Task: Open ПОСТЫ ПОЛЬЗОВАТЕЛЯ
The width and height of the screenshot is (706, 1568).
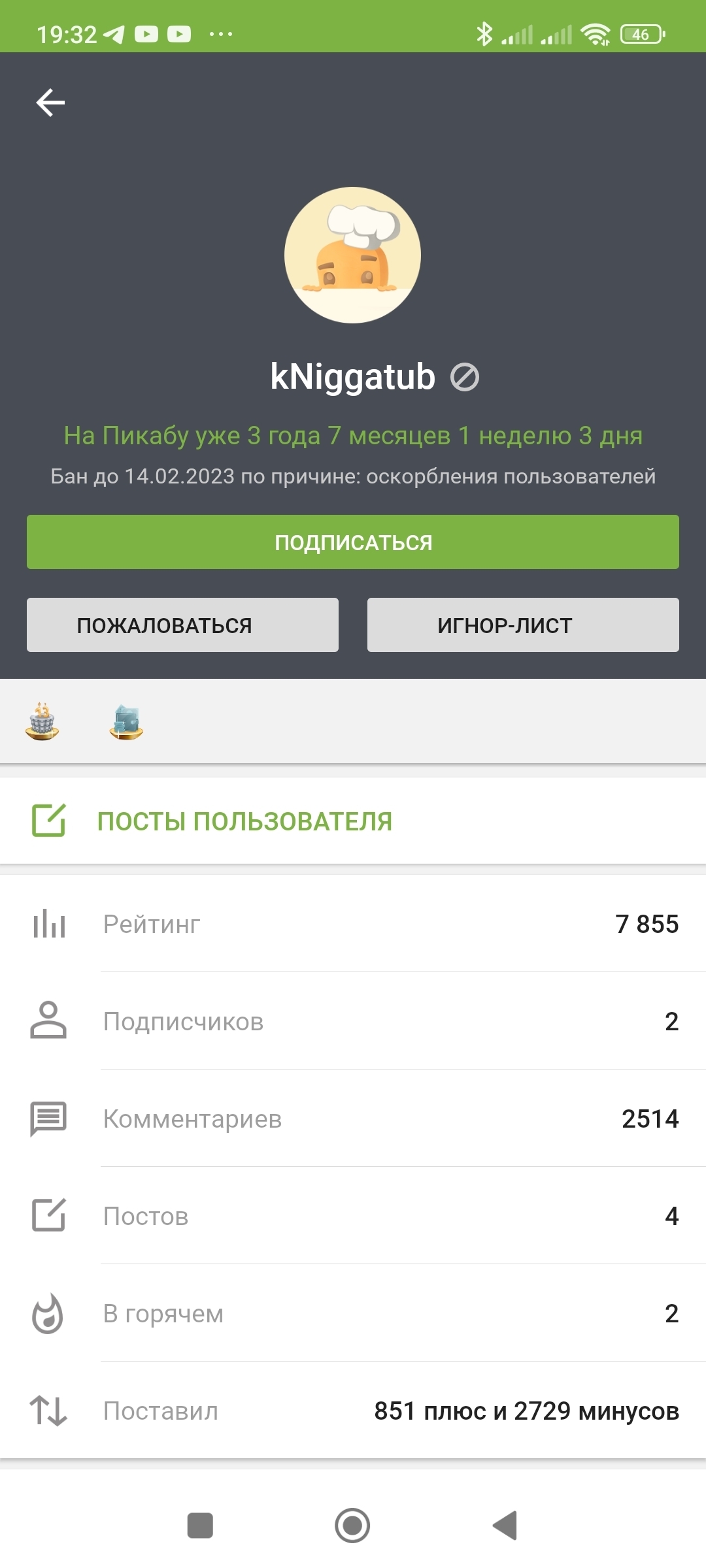Action: tap(244, 821)
